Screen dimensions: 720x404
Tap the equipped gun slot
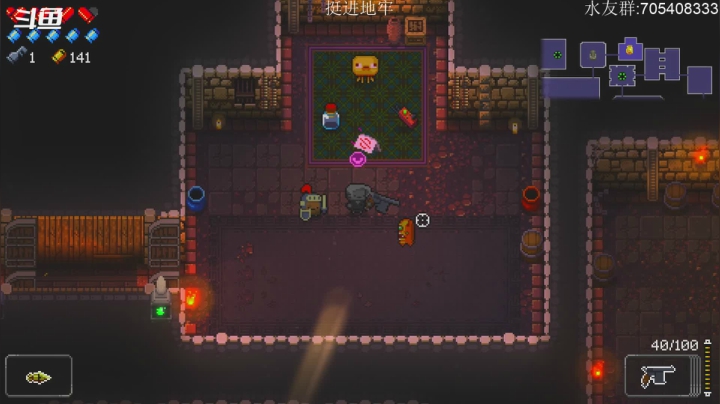click(661, 376)
